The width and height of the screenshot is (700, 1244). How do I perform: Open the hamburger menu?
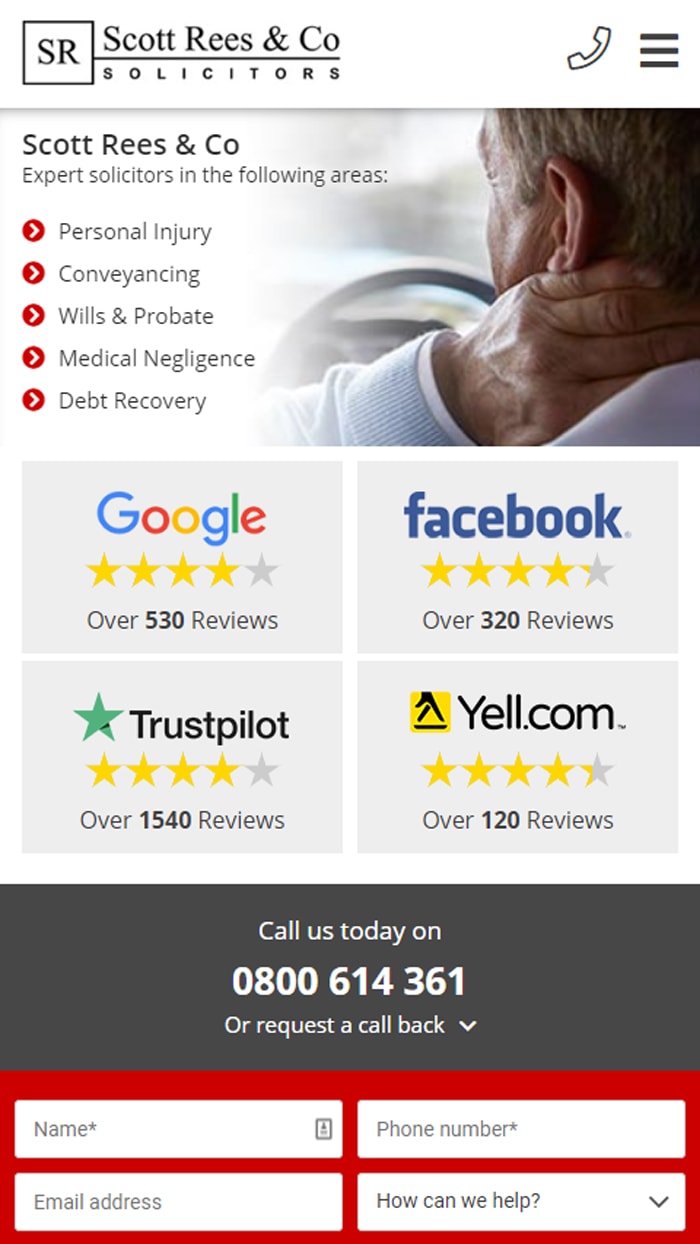point(659,50)
